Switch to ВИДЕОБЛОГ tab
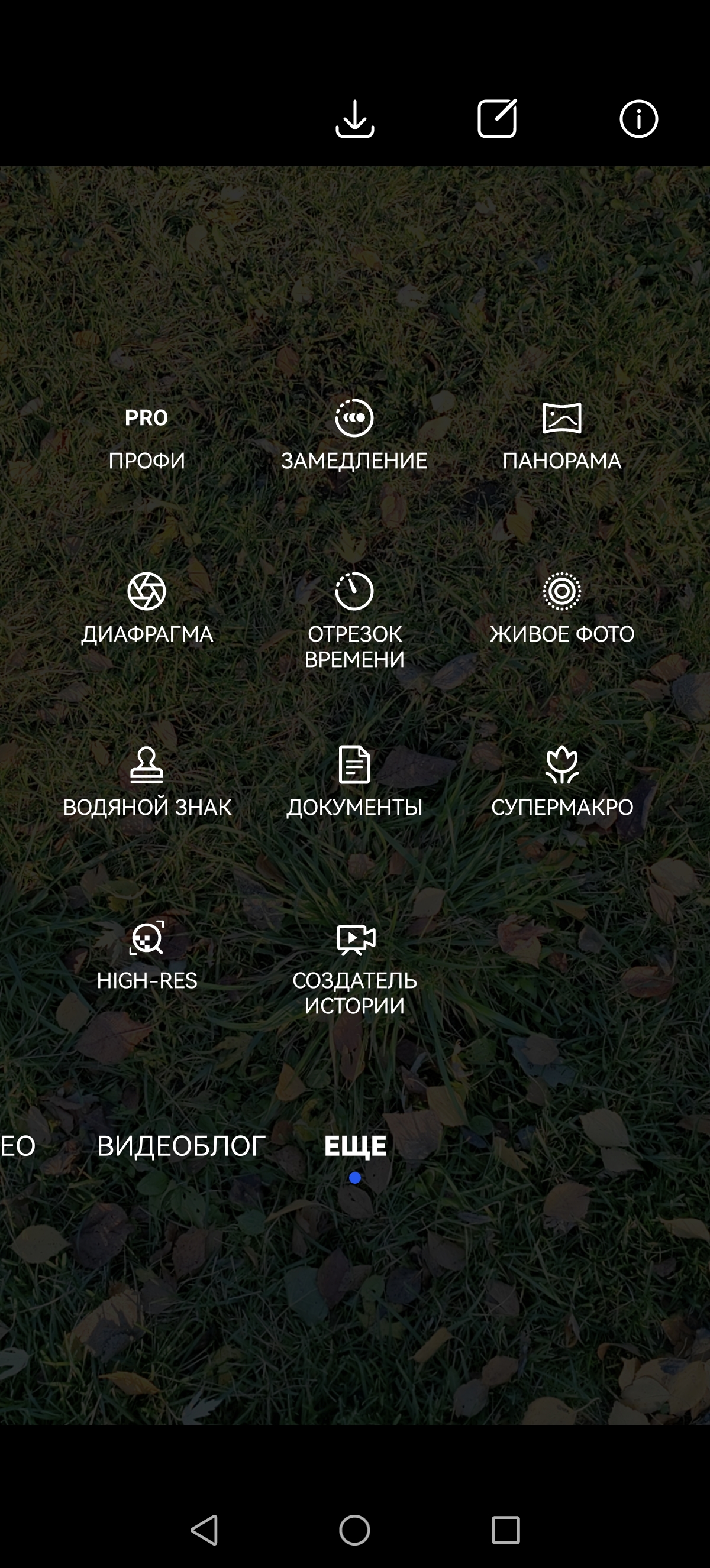710x1568 pixels. pos(181,1146)
